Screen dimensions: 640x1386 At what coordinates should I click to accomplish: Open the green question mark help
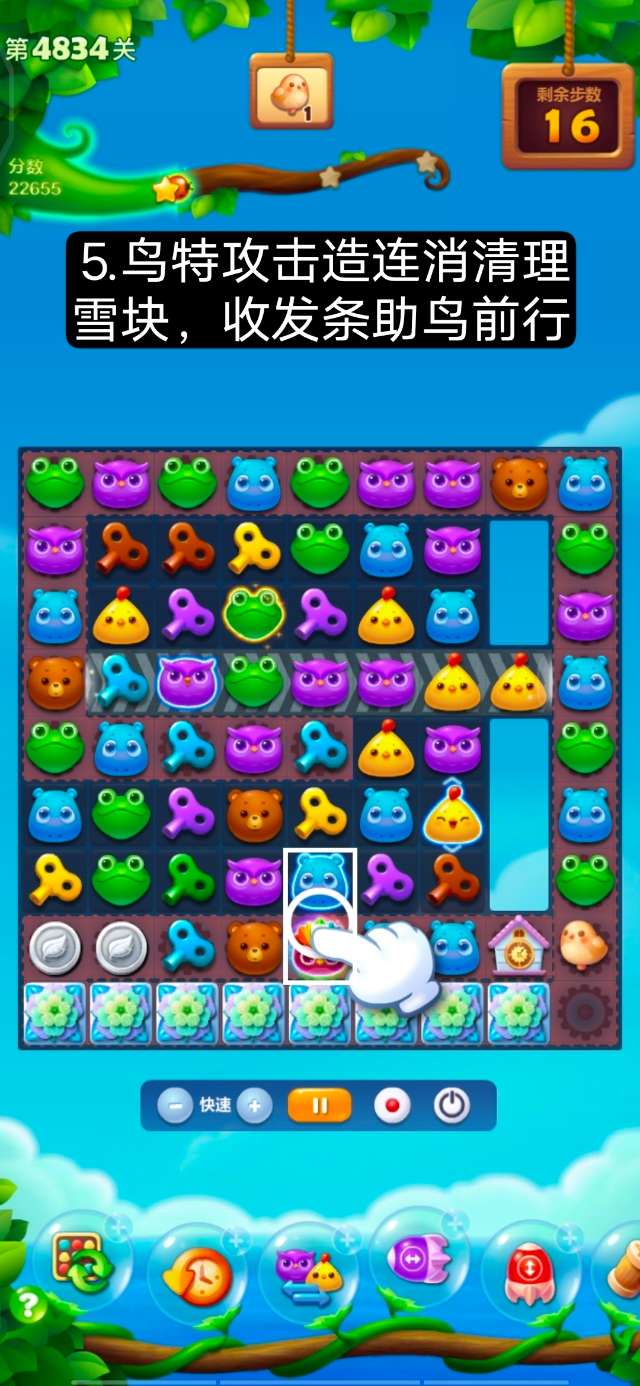[x=28, y=1306]
